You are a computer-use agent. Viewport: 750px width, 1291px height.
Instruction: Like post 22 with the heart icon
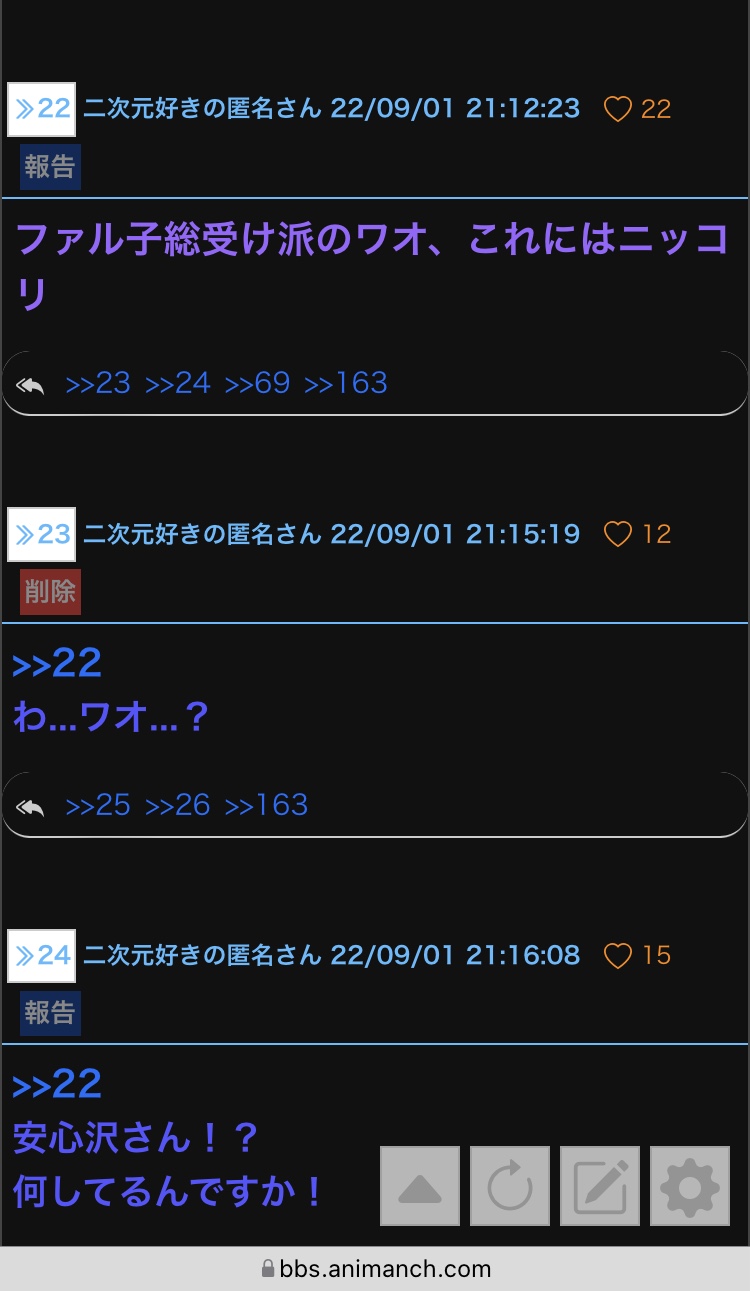coord(618,109)
